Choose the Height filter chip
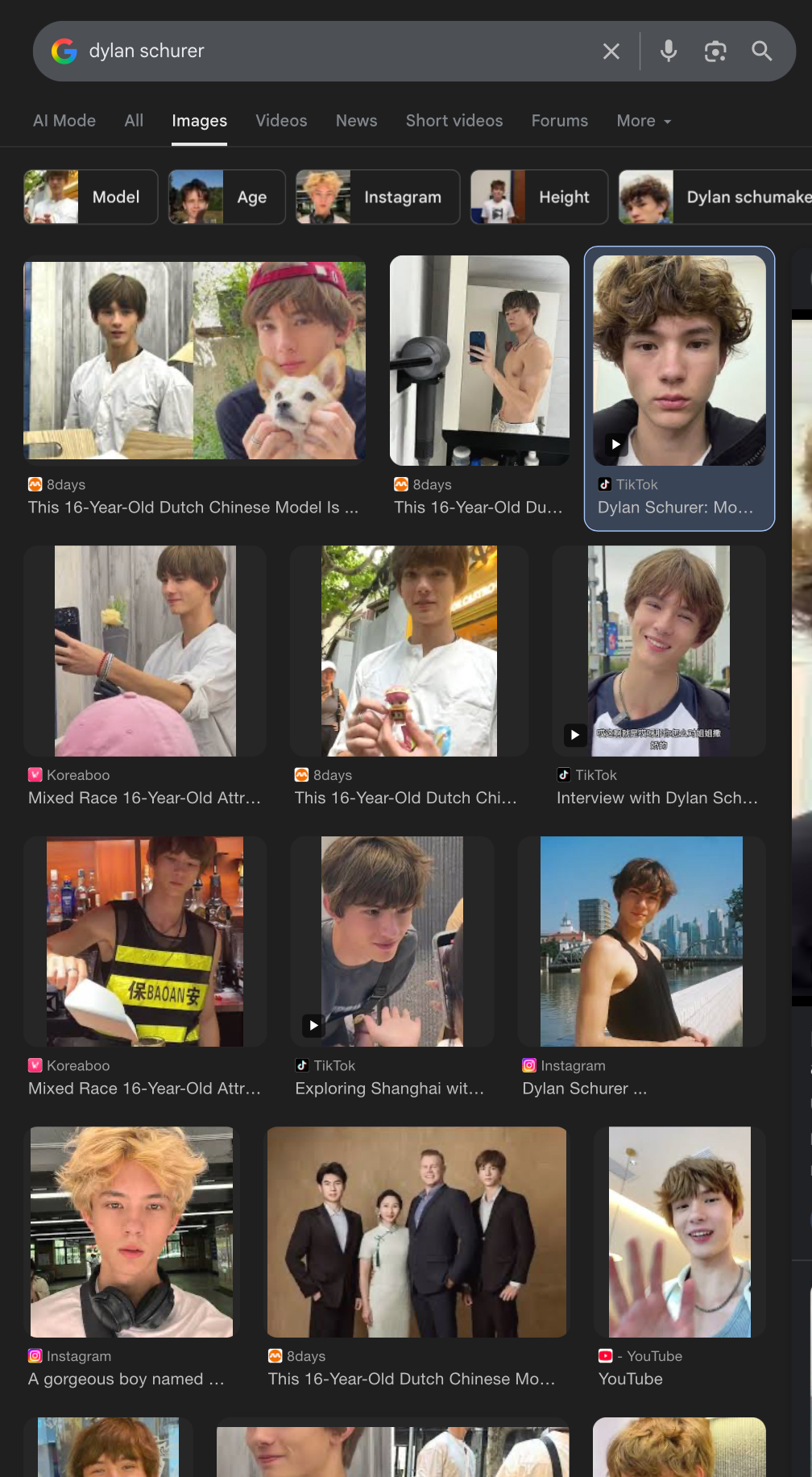This screenshot has height=1477, width=812. [x=539, y=197]
